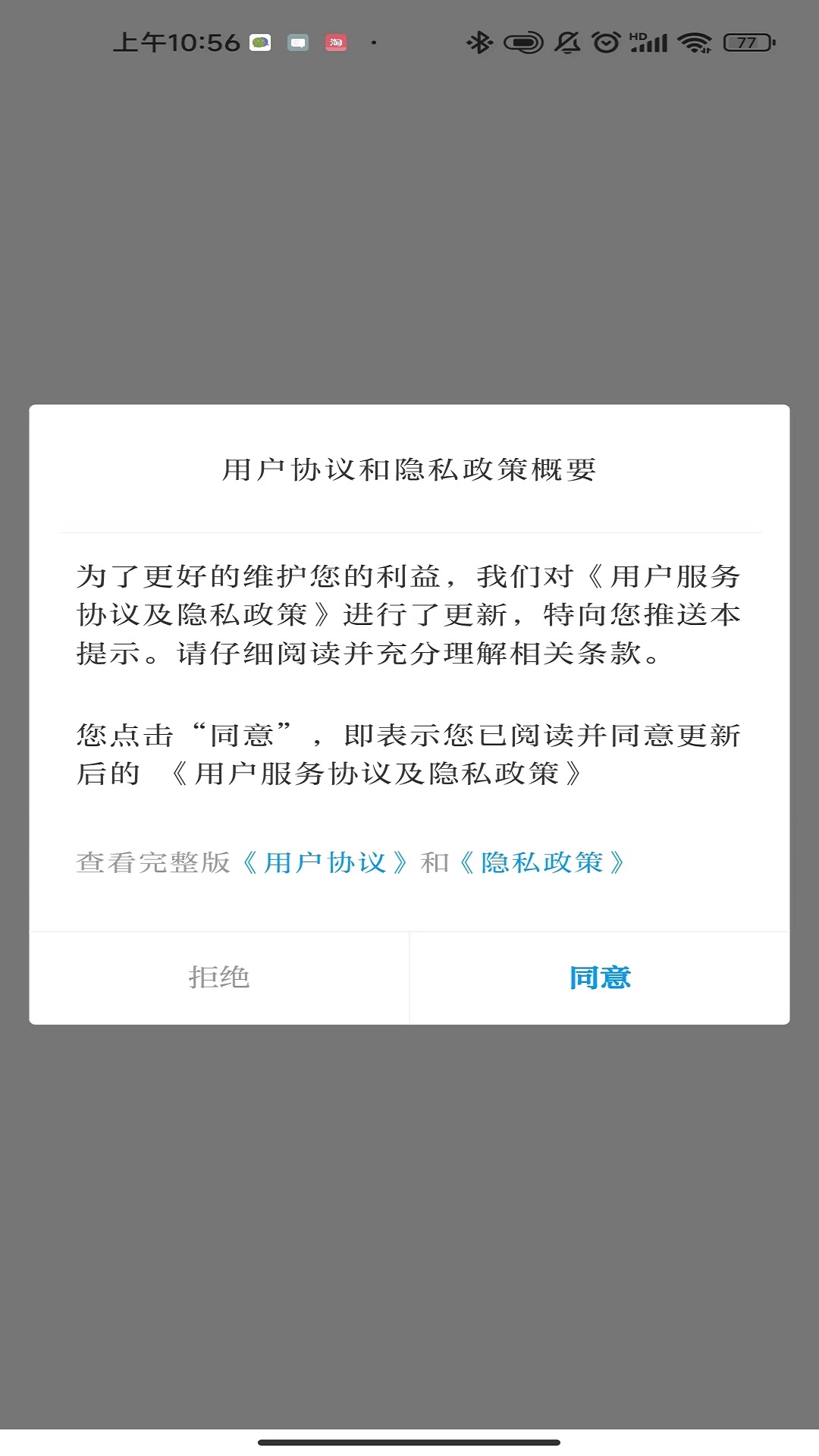The height and width of the screenshot is (1456, 819).
Task: Decline by tapping 拒绝
Action: click(219, 978)
